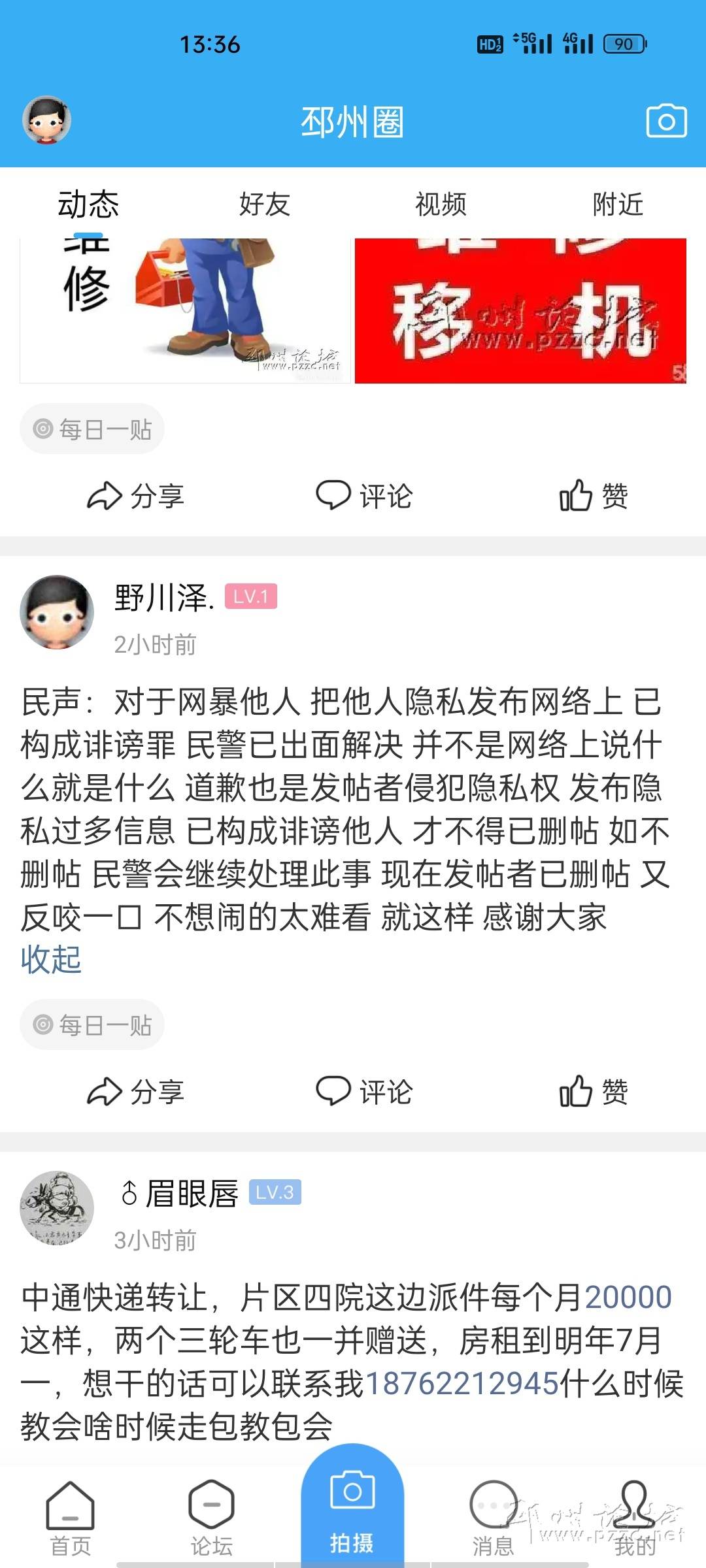Switch to the 好友 tab
The image size is (706, 1568).
coord(264,204)
